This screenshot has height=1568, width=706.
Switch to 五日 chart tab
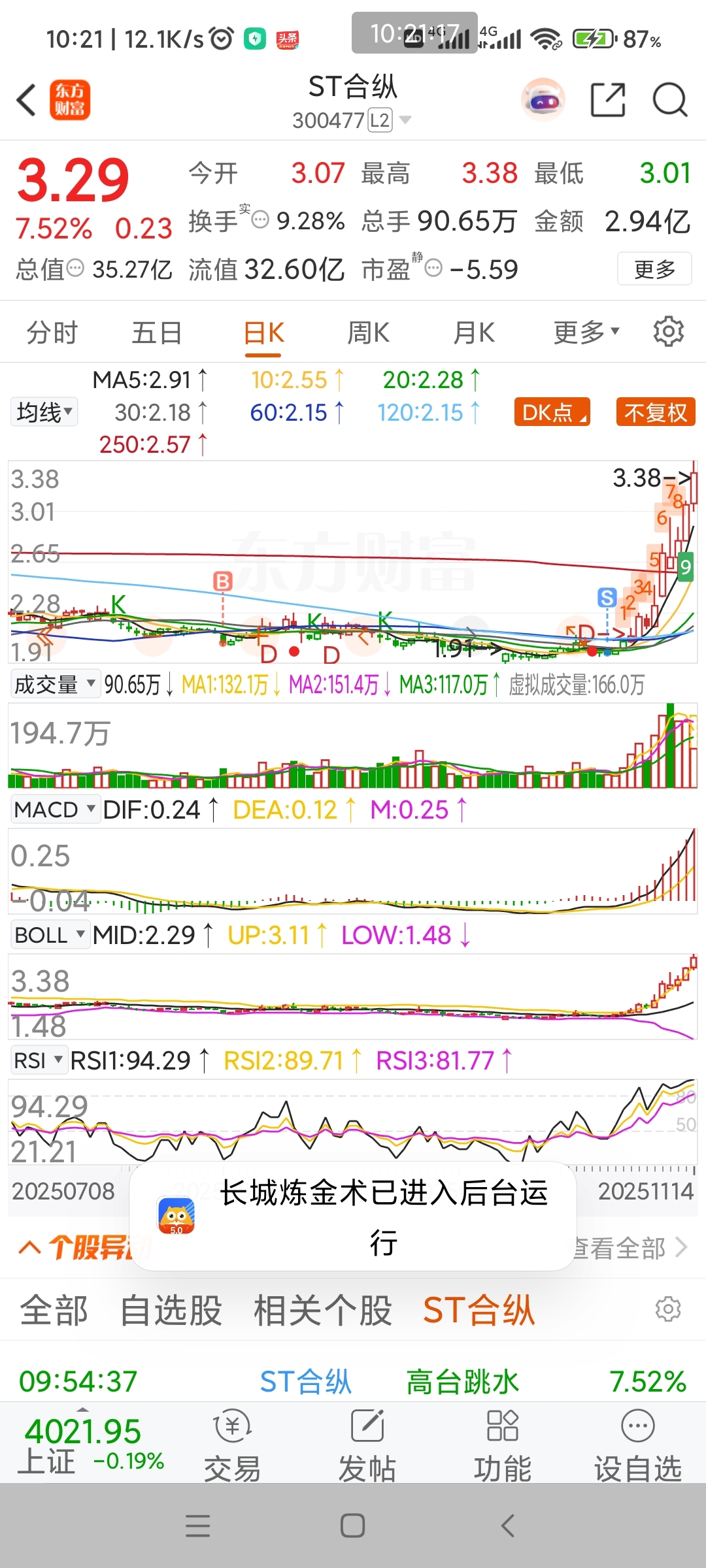(x=157, y=333)
